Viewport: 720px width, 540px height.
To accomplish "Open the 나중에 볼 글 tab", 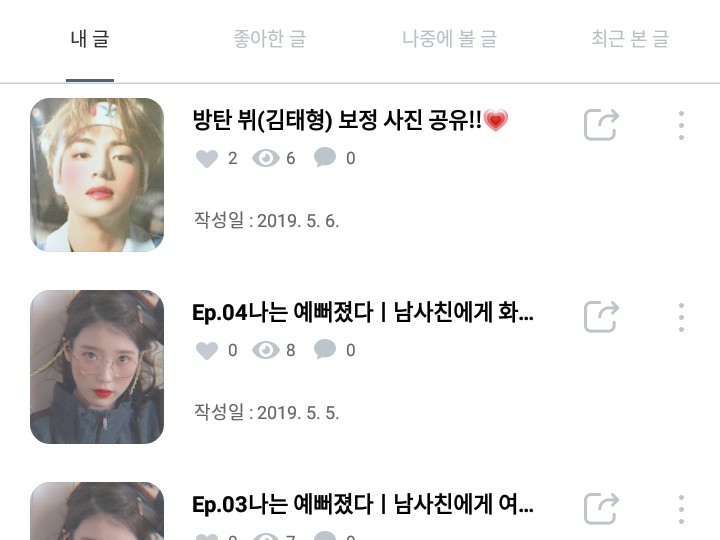I will click(x=449, y=40).
